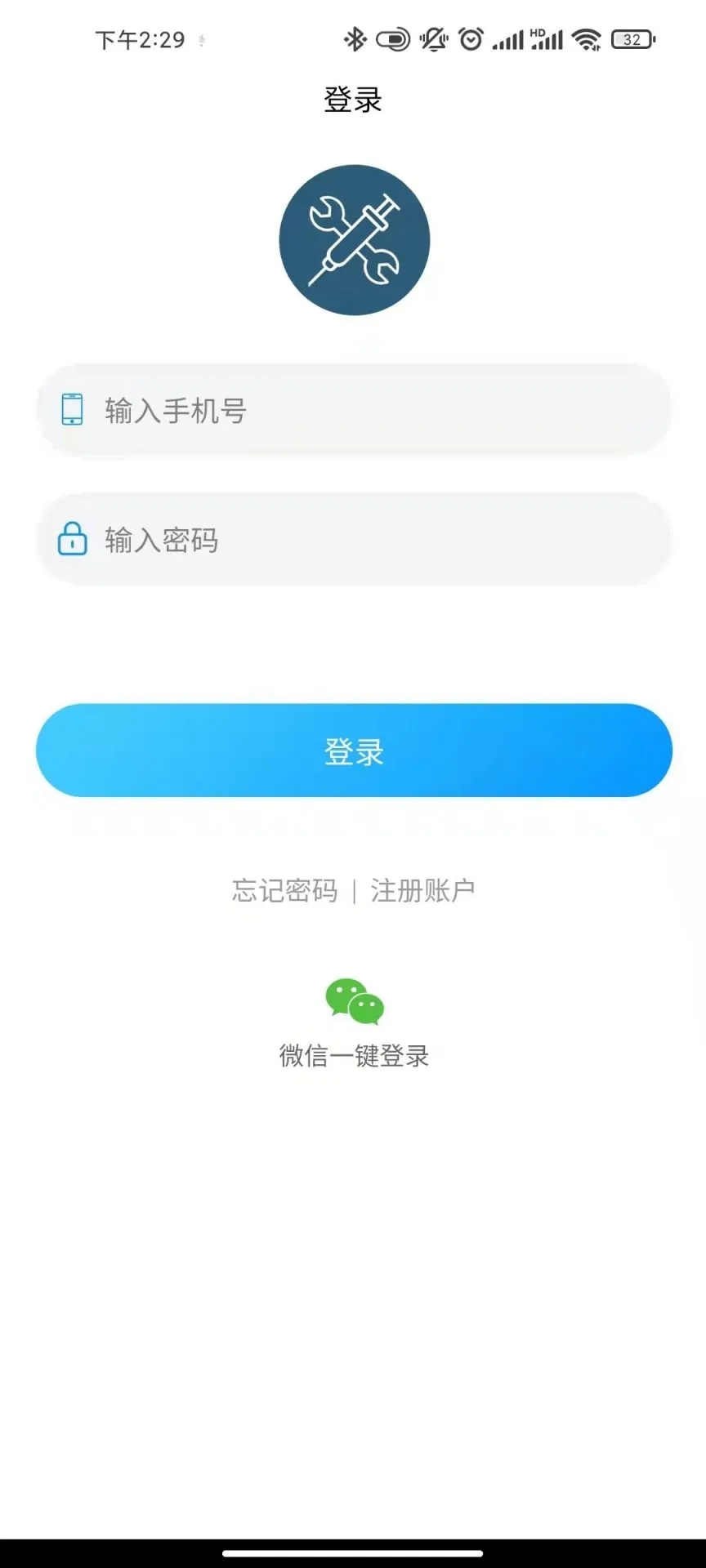The width and height of the screenshot is (706, 1568).
Task: Click the wrench and syringe app logo
Action: pyautogui.click(x=355, y=239)
